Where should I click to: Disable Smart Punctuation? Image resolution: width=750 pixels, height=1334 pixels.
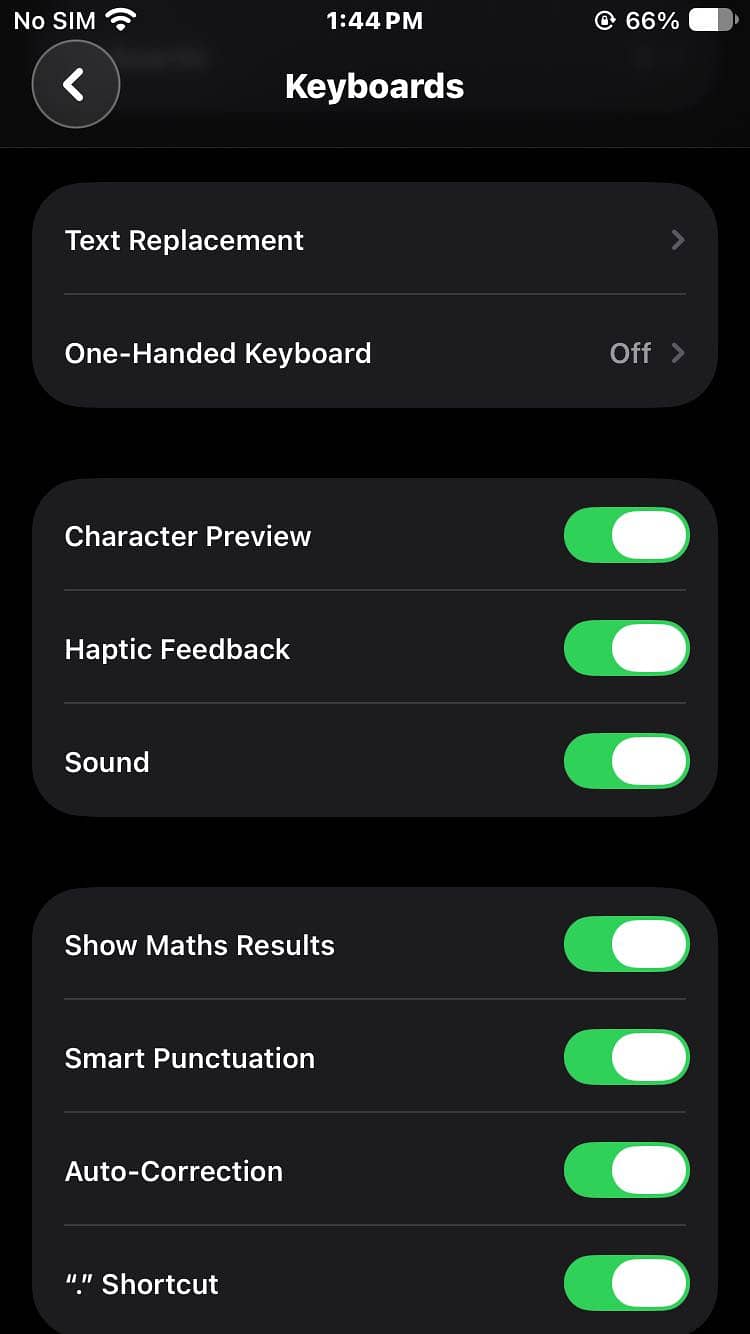(627, 1058)
